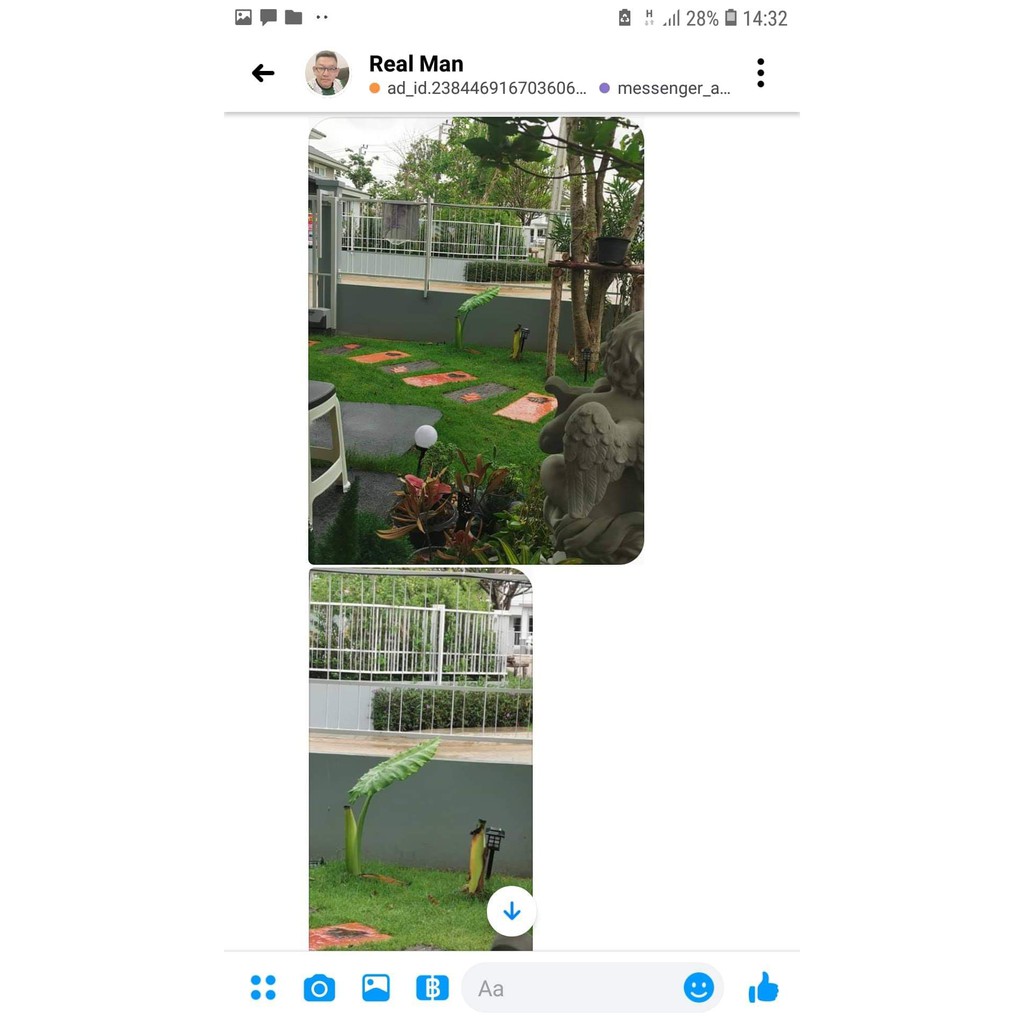The height and width of the screenshot is (1024, 1024).
Task: Open the three-dot overflow menu
Action: 760,73
